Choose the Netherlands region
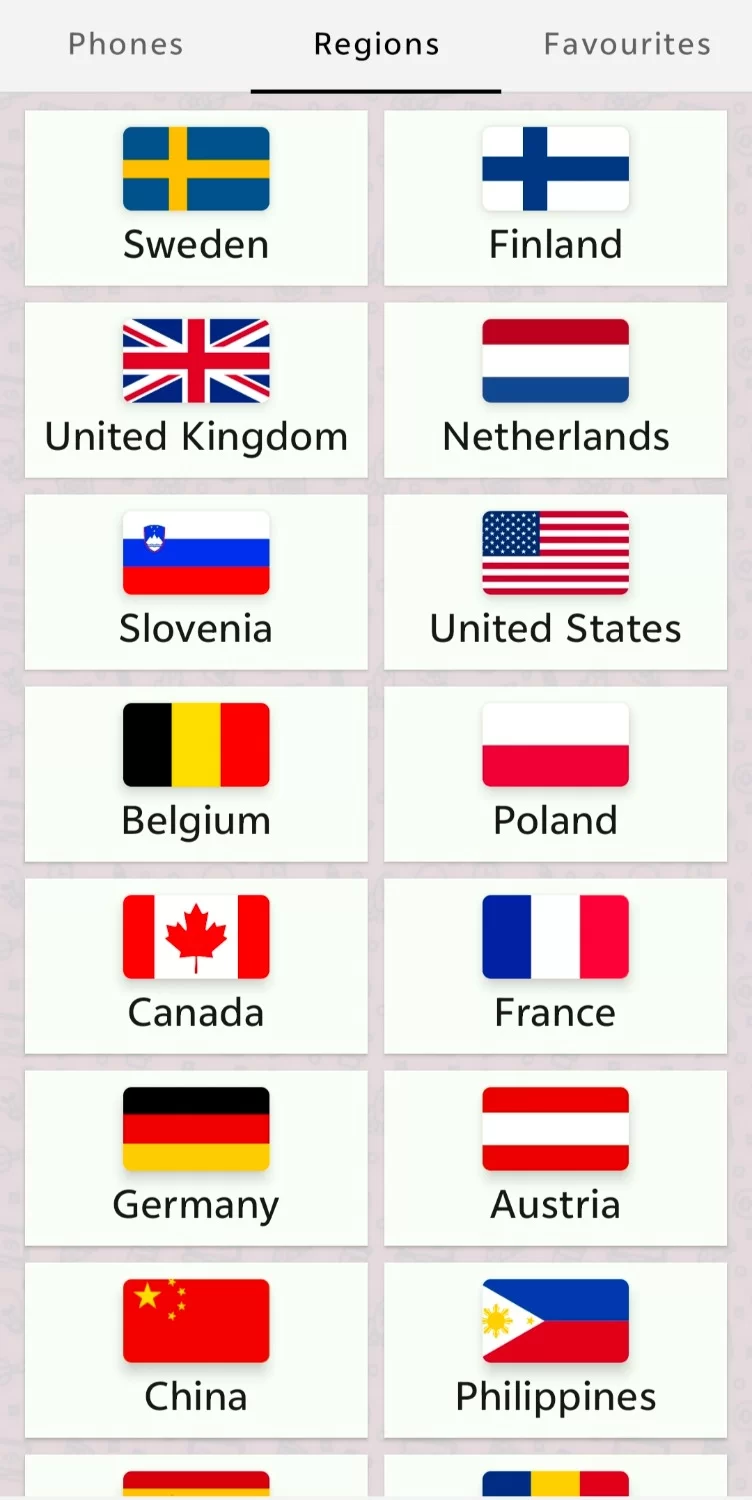 click(x=555, y=390)
